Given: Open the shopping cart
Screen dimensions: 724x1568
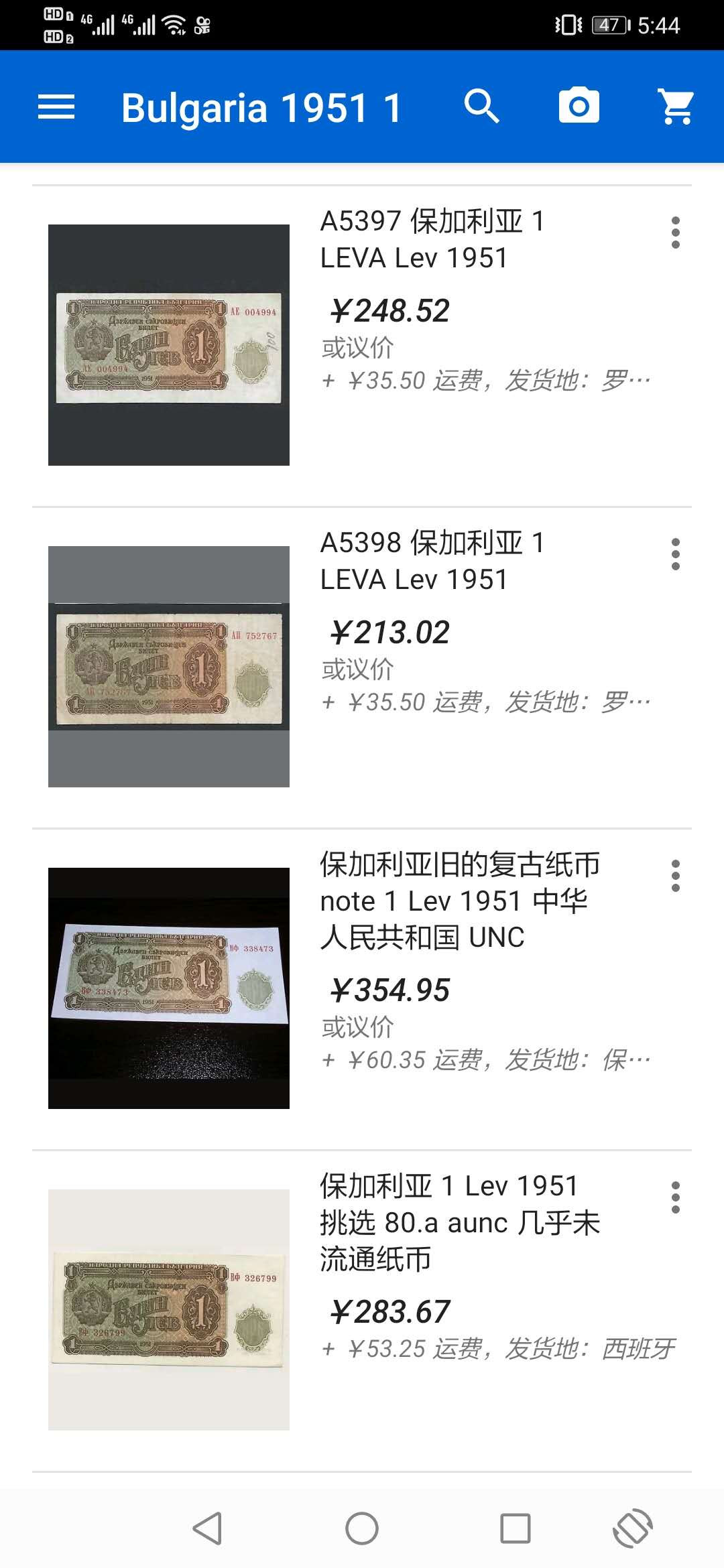Looking at the screenshot, I should [676, 107].
